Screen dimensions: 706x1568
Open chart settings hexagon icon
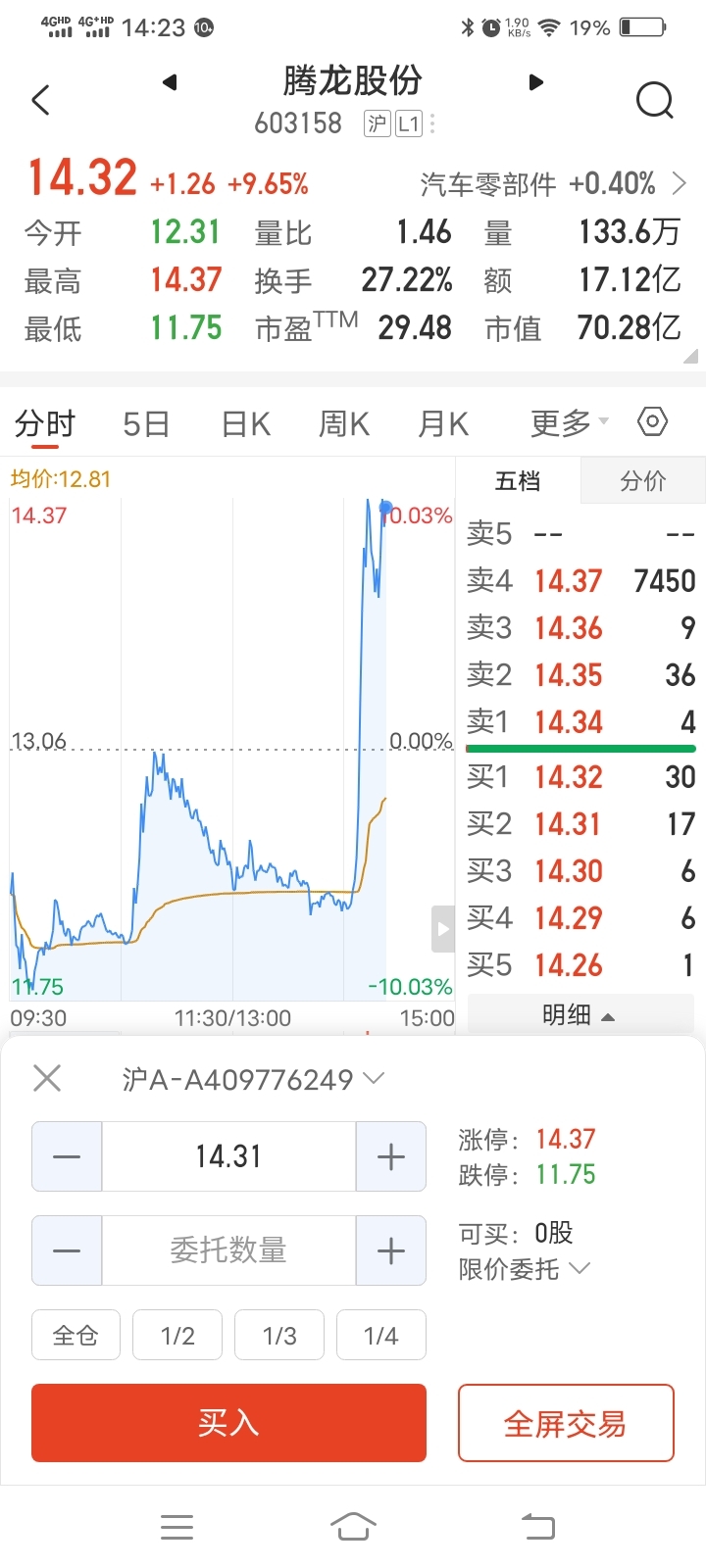tap(652, 421)
